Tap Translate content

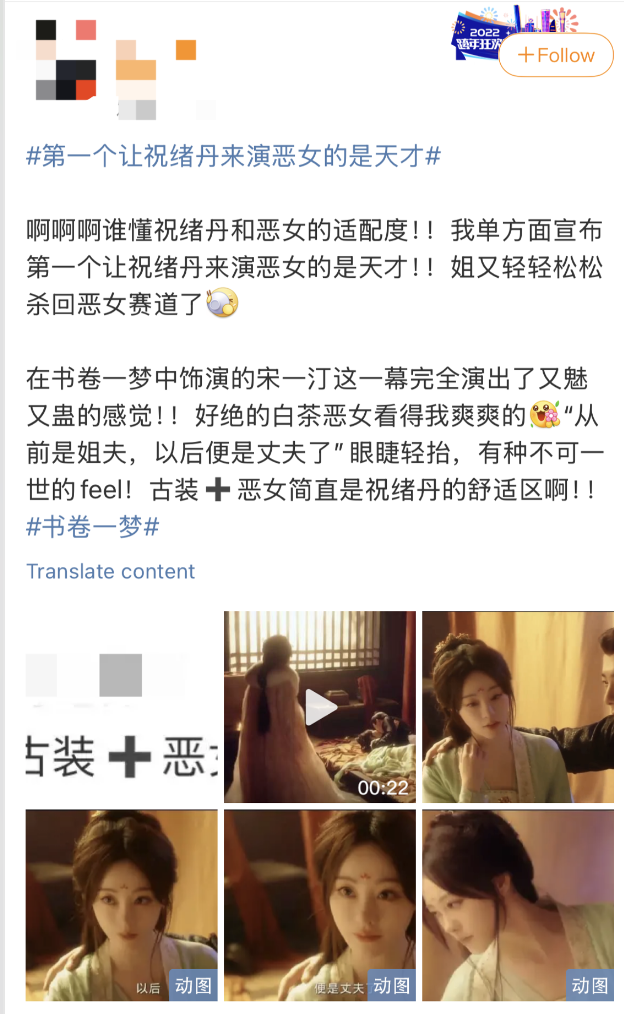[x=111, y=571]
